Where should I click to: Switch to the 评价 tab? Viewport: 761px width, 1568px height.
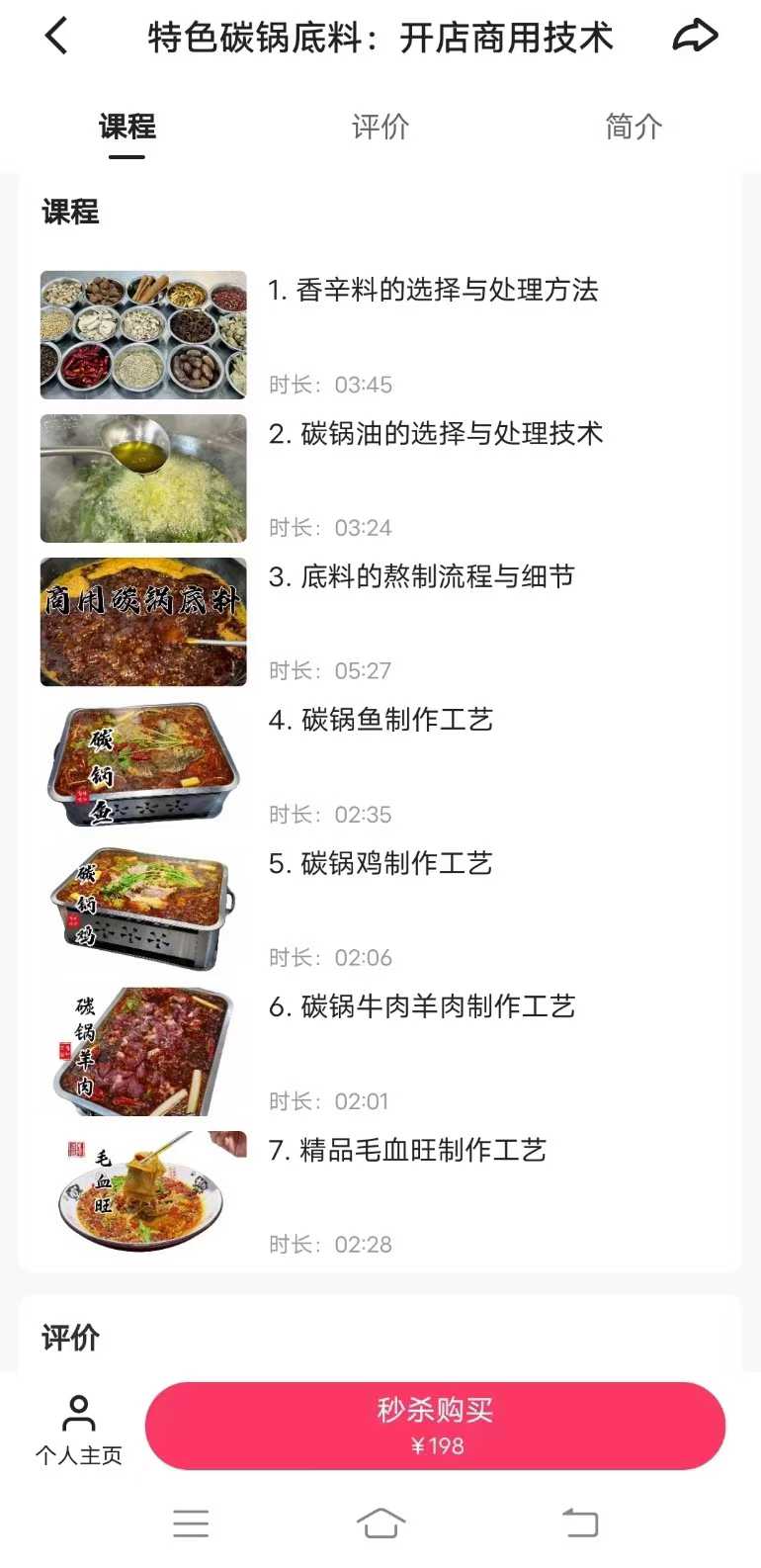(380, 126)
